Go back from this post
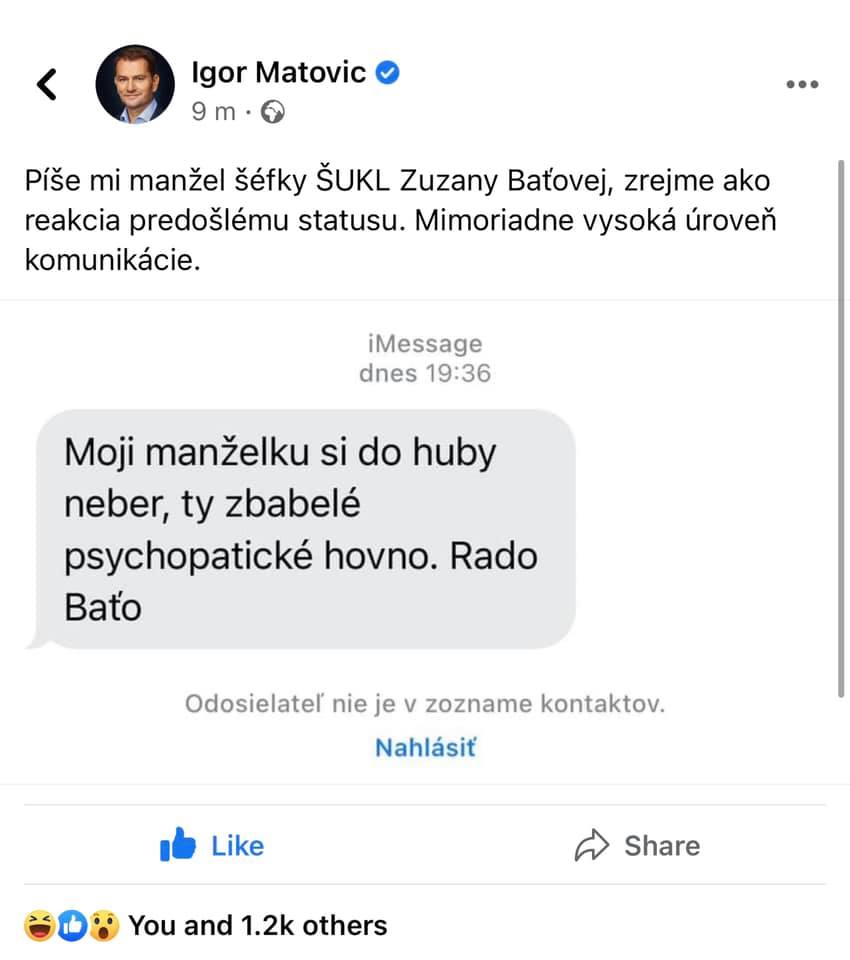The image size is (850, 960). coord(47,84)
